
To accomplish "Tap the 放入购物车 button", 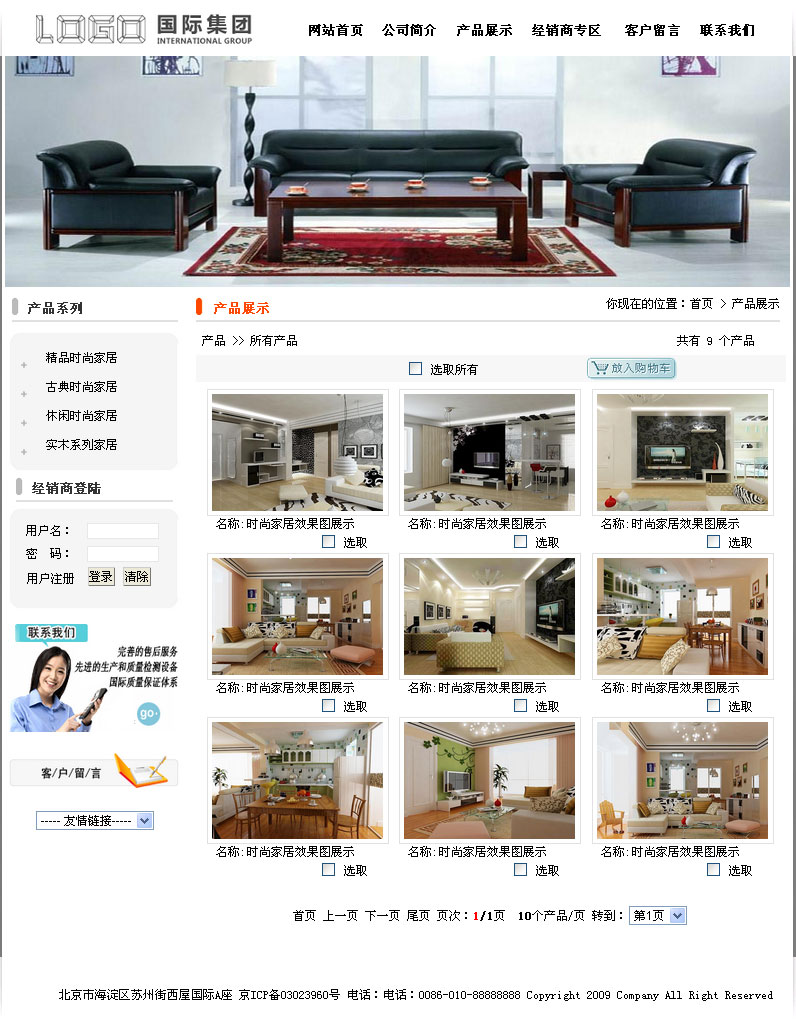I will tap(631, 368).
